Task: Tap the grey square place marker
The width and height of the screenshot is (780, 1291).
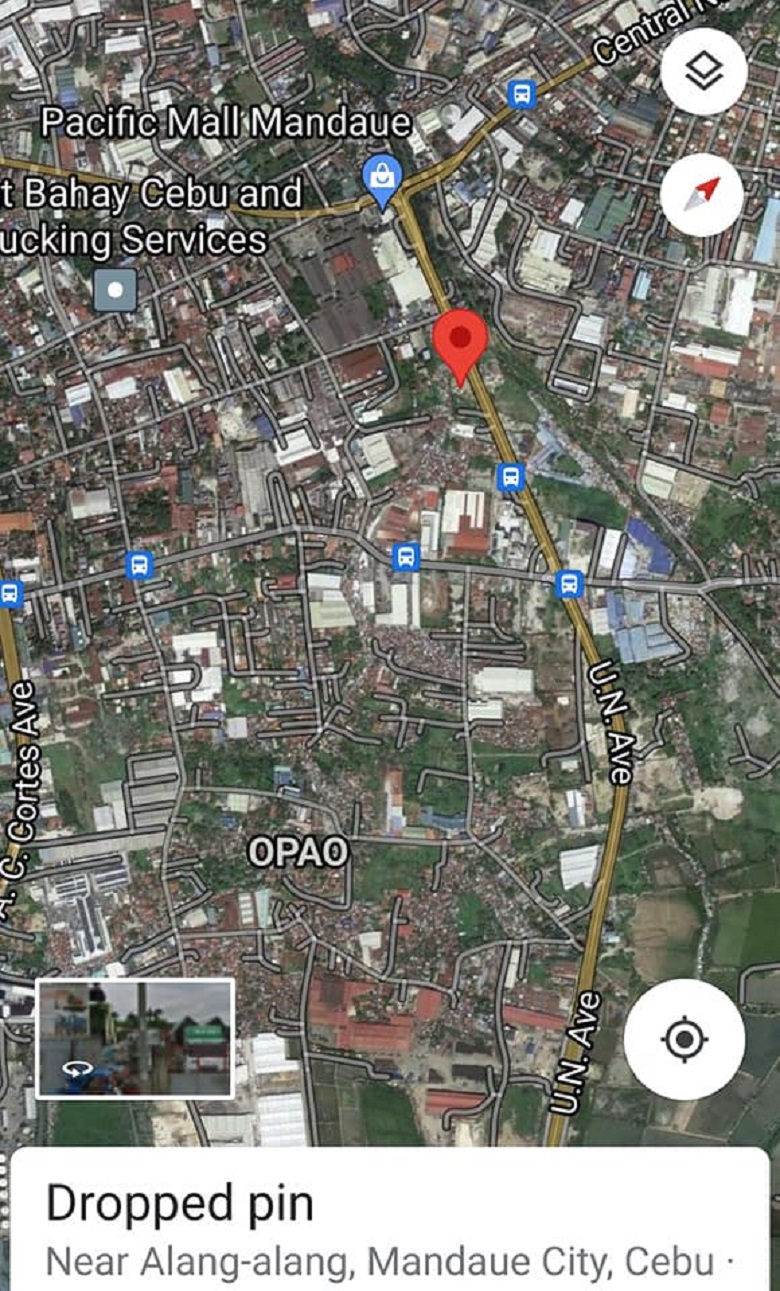Action: 115,290
